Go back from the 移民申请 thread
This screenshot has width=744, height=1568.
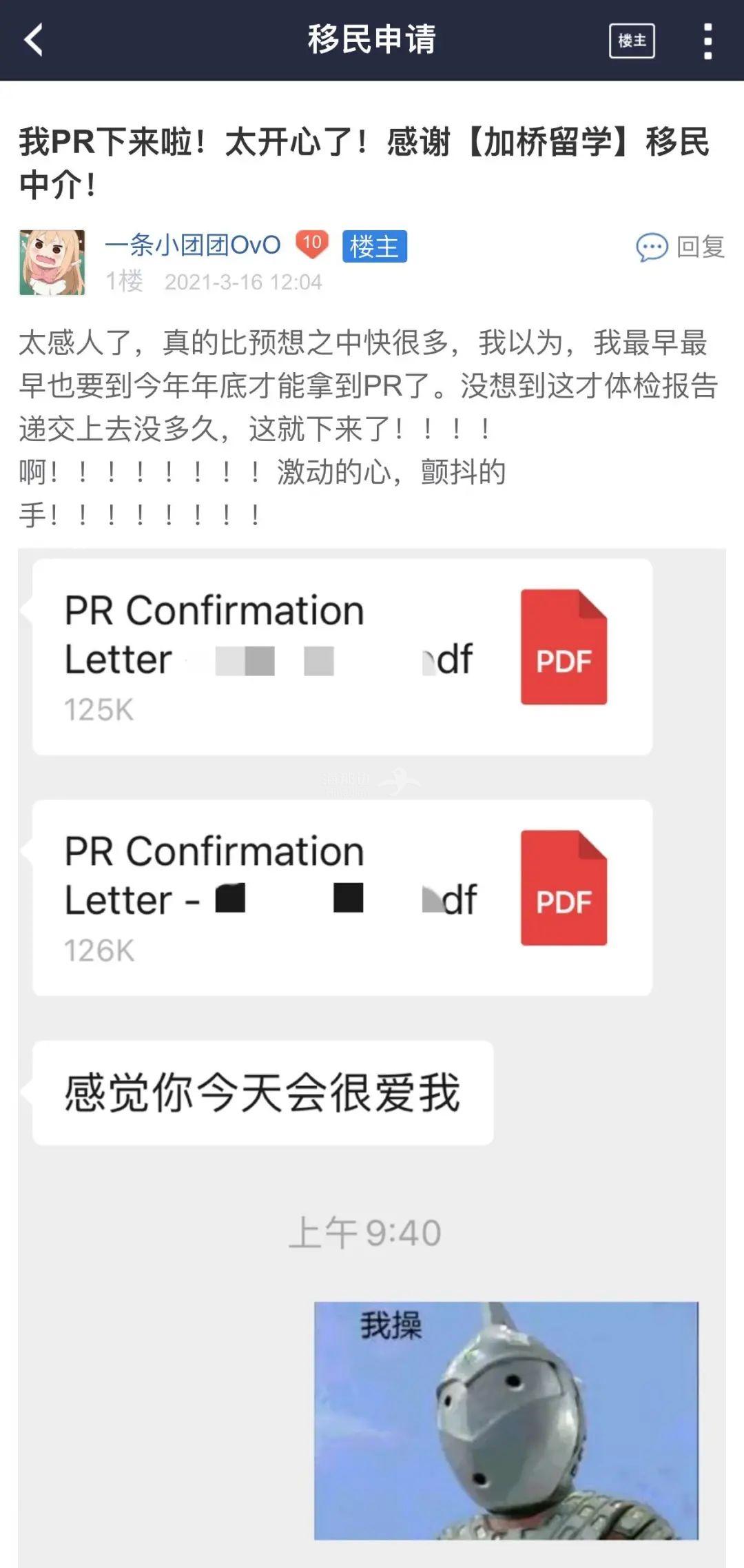[33, 39]
